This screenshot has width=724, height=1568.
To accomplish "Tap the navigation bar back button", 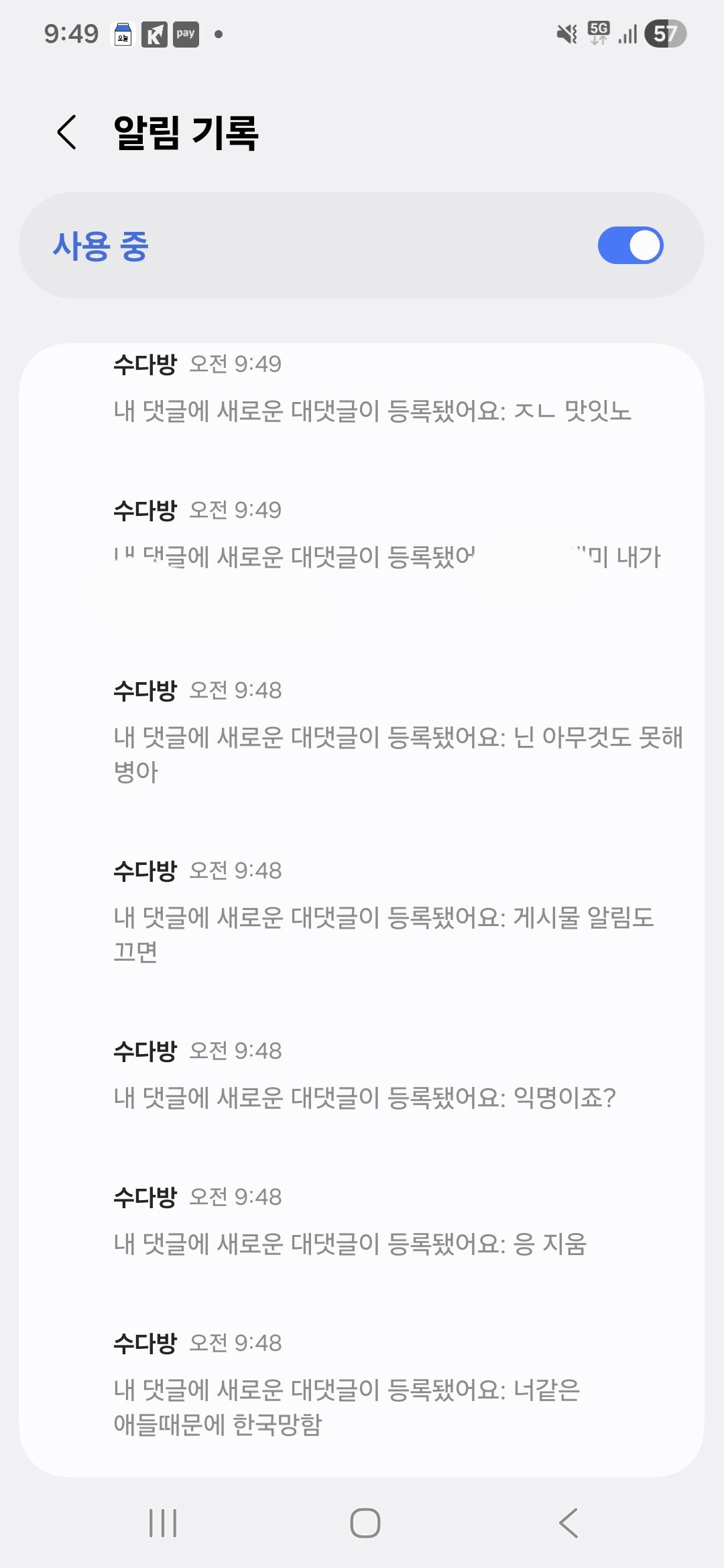I will click(565, 1524).
